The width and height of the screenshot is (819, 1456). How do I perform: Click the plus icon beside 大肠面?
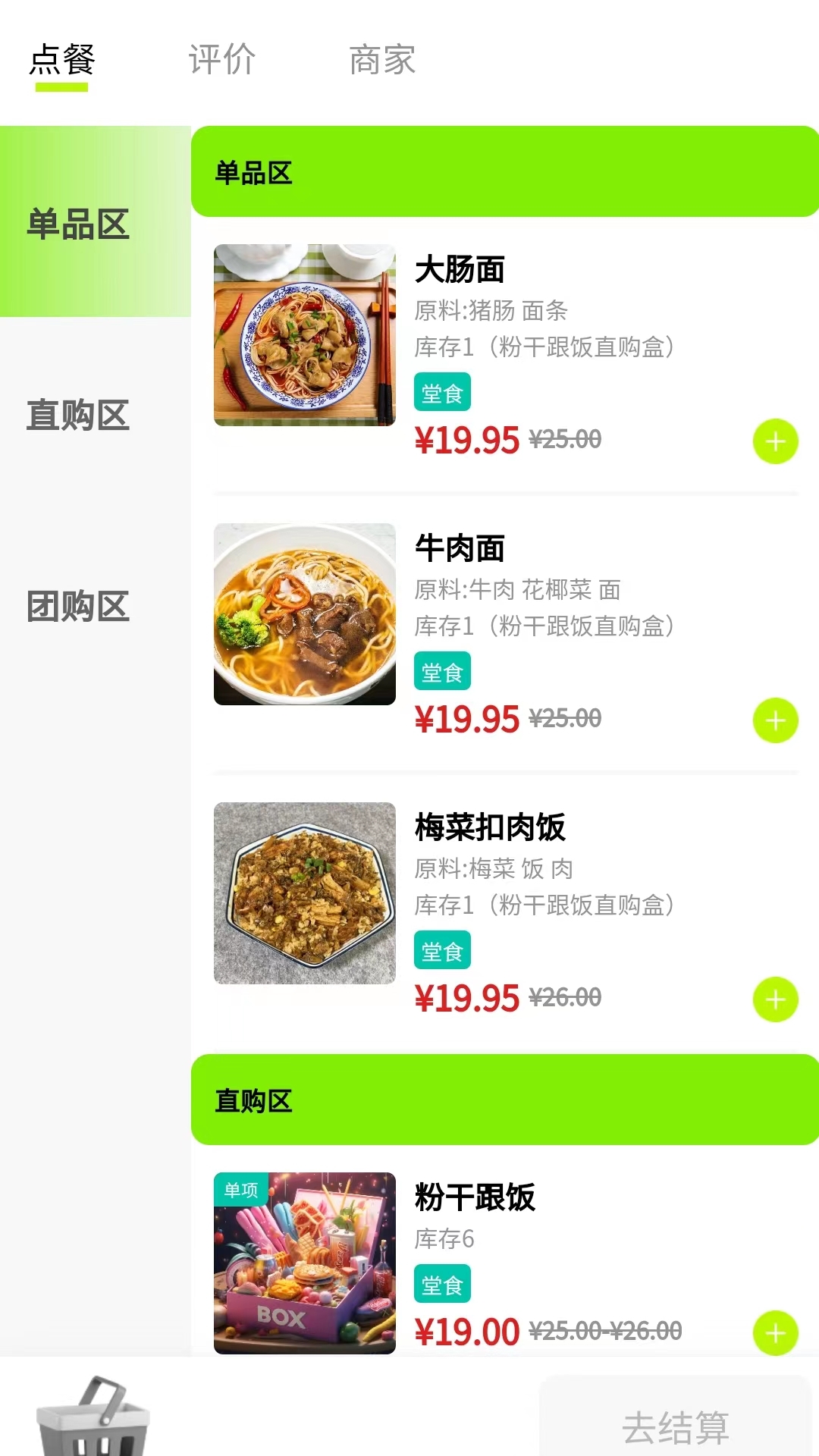tap(774, 441)
